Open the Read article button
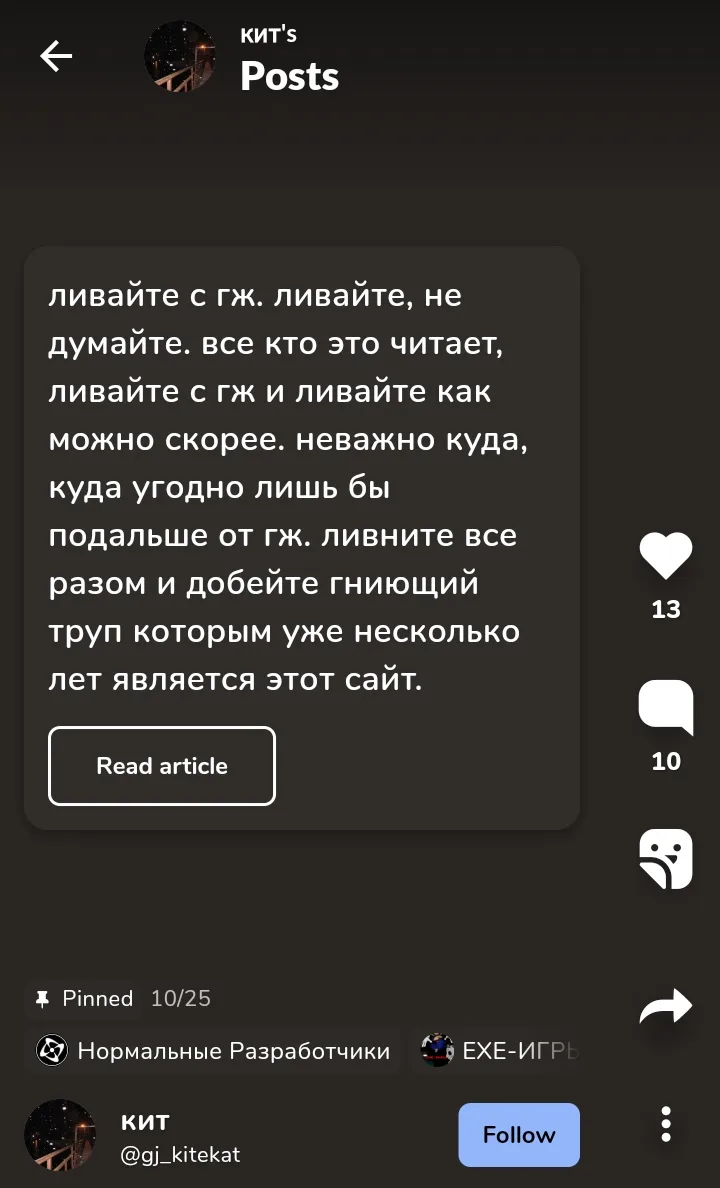The image size is (720, 1188). (161, 765)
